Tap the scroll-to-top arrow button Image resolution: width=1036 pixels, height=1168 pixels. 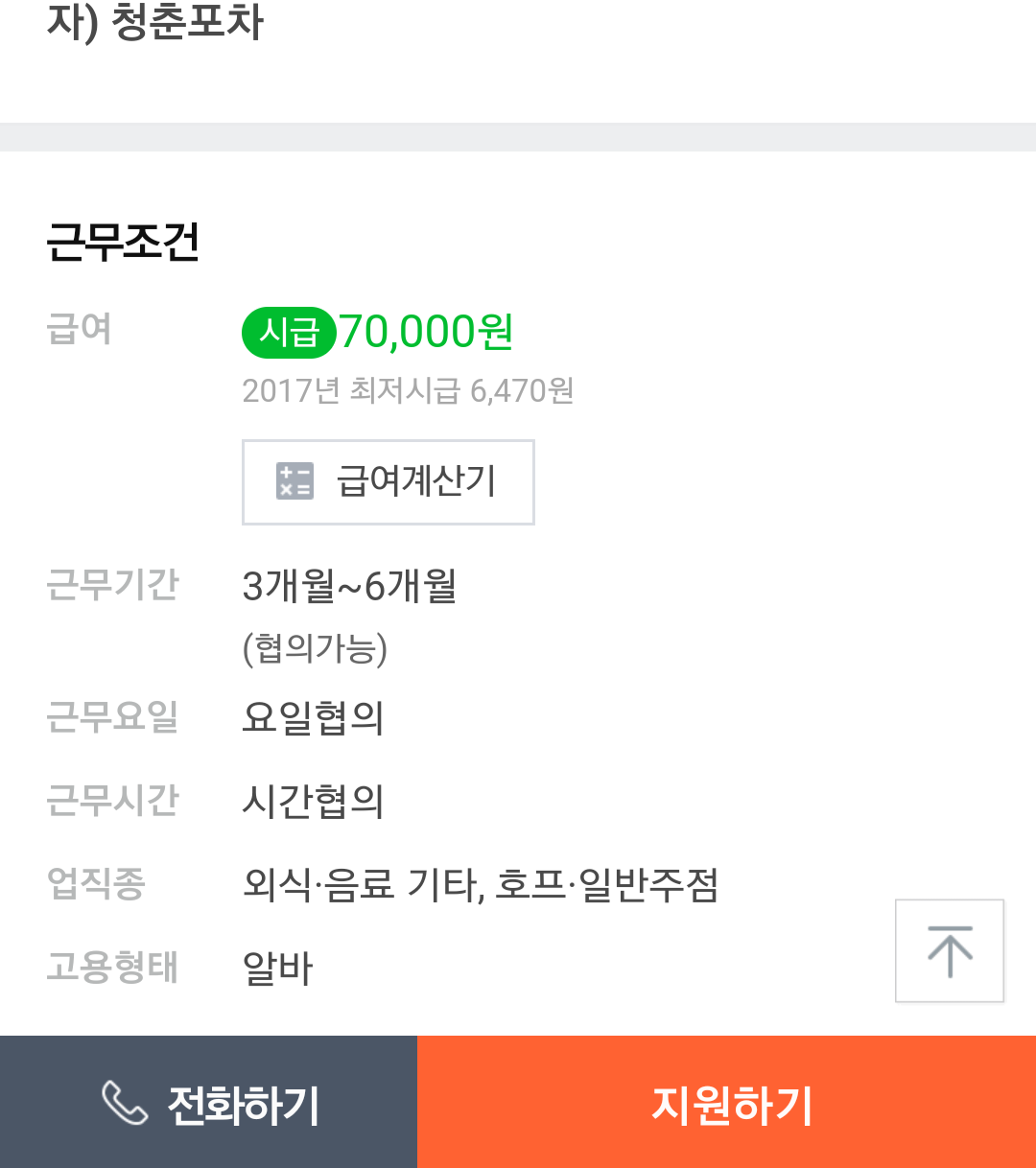pyautogui.click(x=950, y=950)
